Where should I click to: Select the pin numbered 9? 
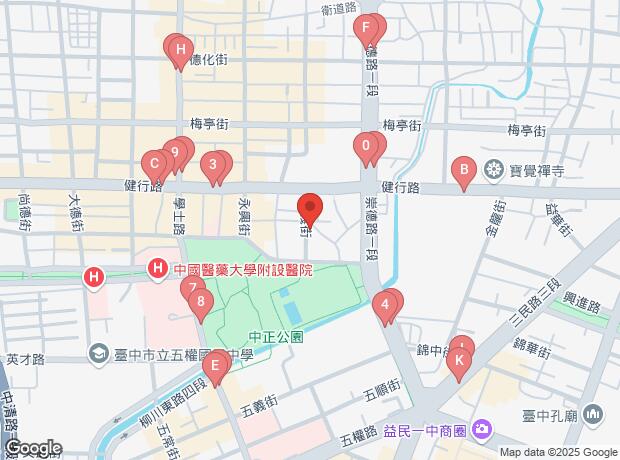coord(176,153)
